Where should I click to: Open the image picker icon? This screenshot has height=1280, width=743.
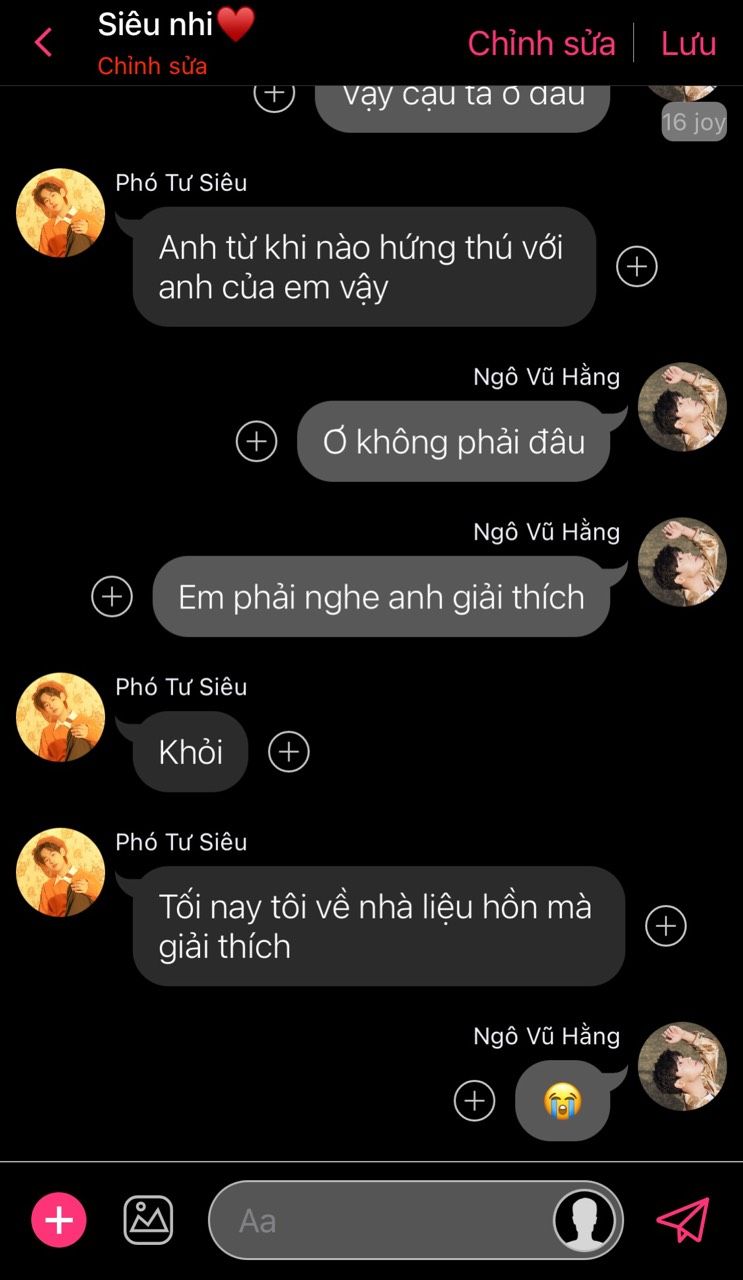coord(148,1220)
